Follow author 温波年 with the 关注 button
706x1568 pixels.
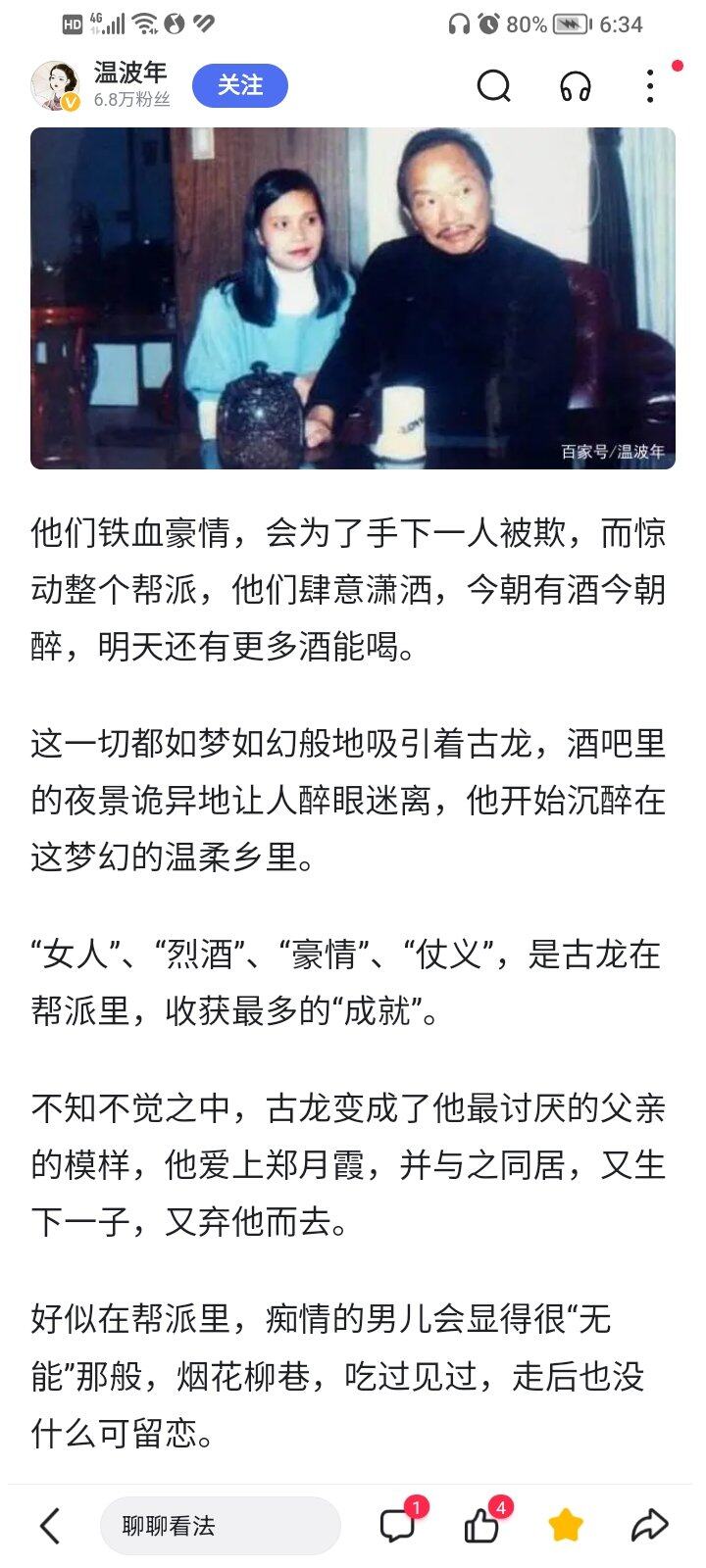pos(240,86)
